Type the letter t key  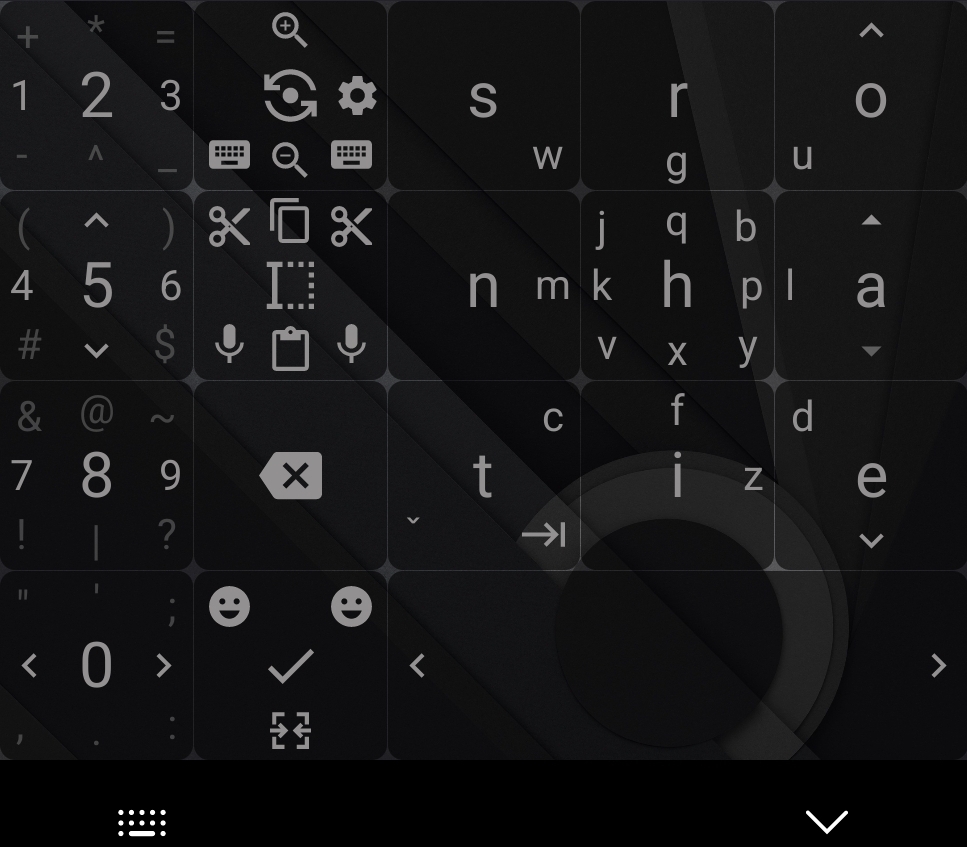[483, 476]
